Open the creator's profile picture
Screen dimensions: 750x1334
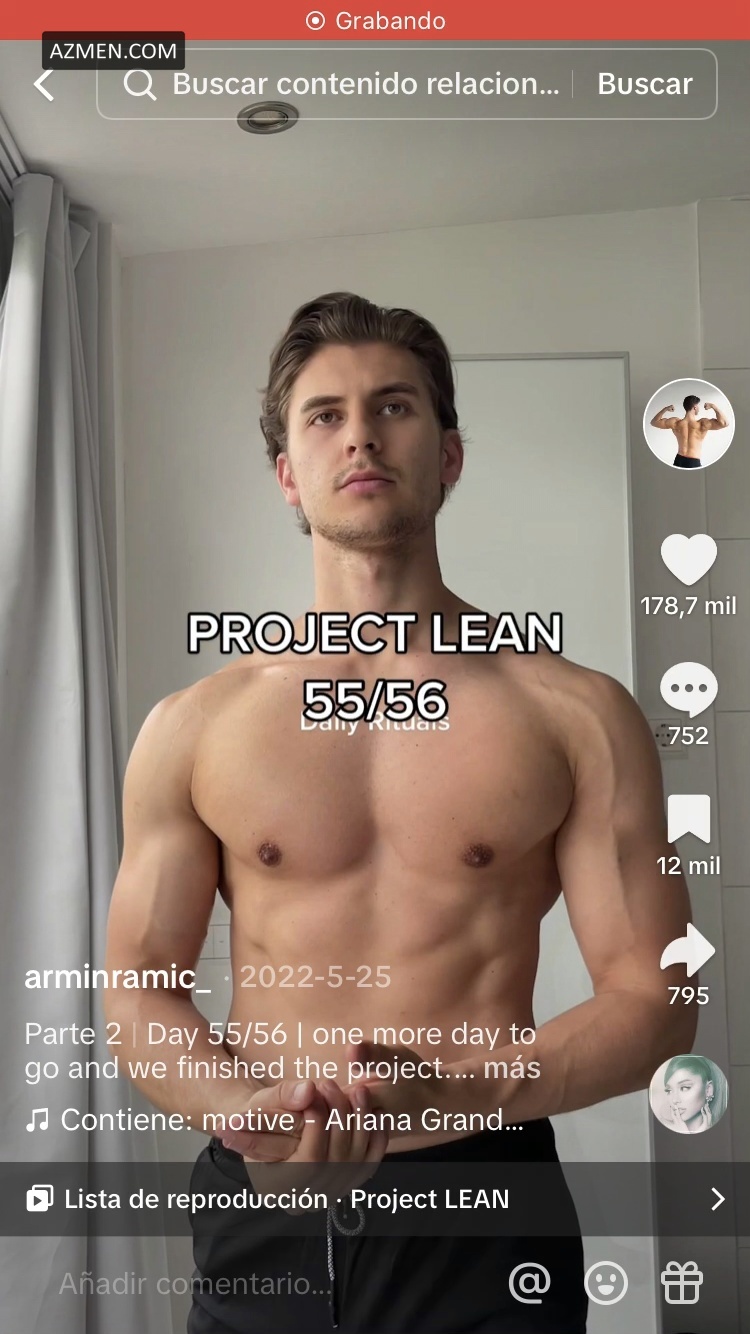pyautogui.click(x=688, y=424)
